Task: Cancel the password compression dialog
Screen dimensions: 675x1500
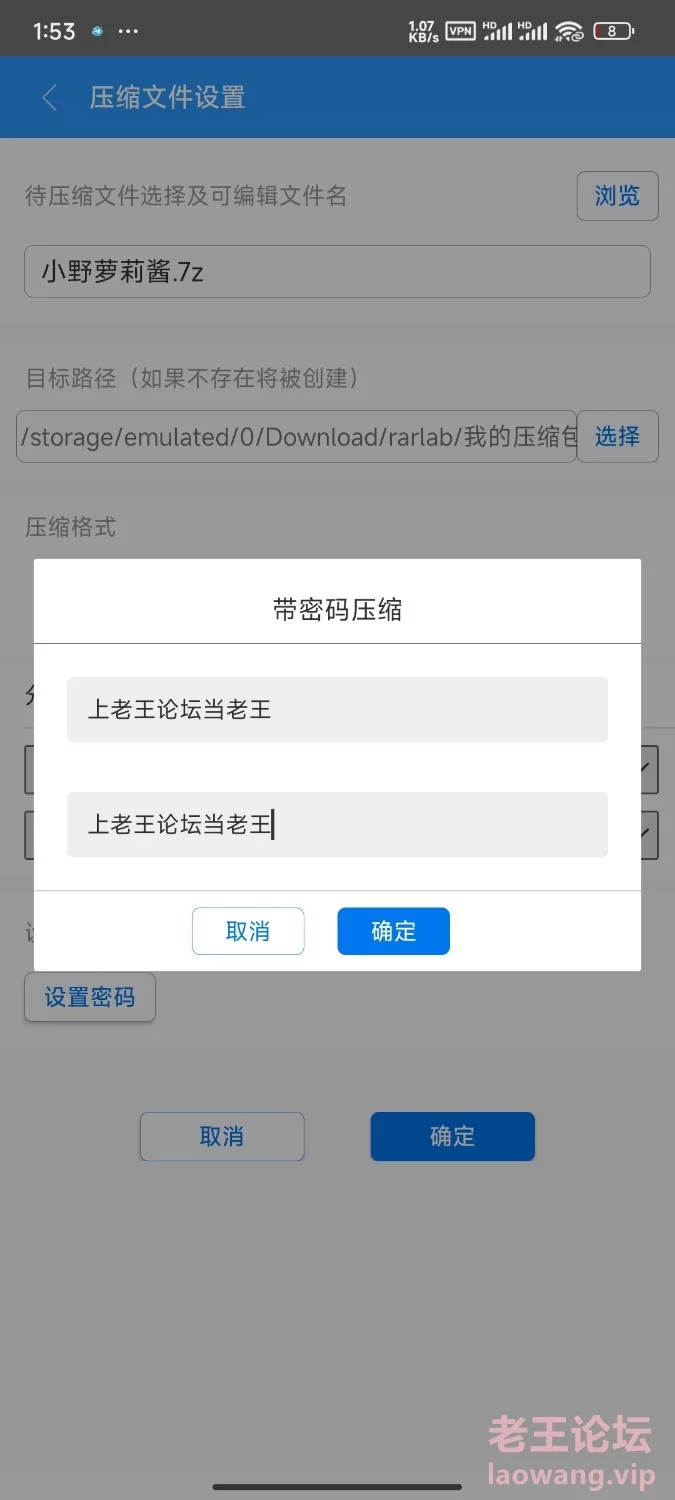Action: point(248,931)
